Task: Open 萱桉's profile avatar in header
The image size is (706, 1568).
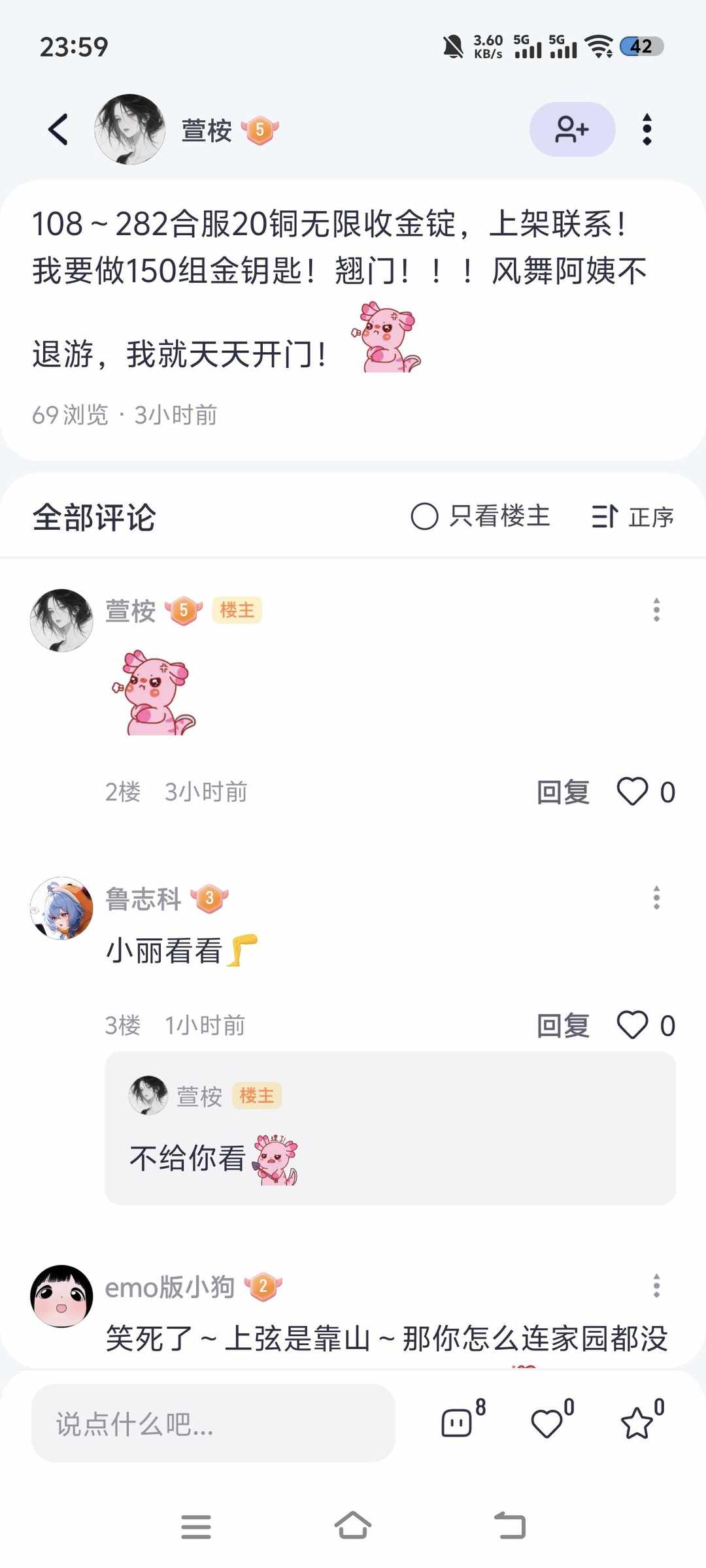Action: pyautogui.click(x=129, y=129)
